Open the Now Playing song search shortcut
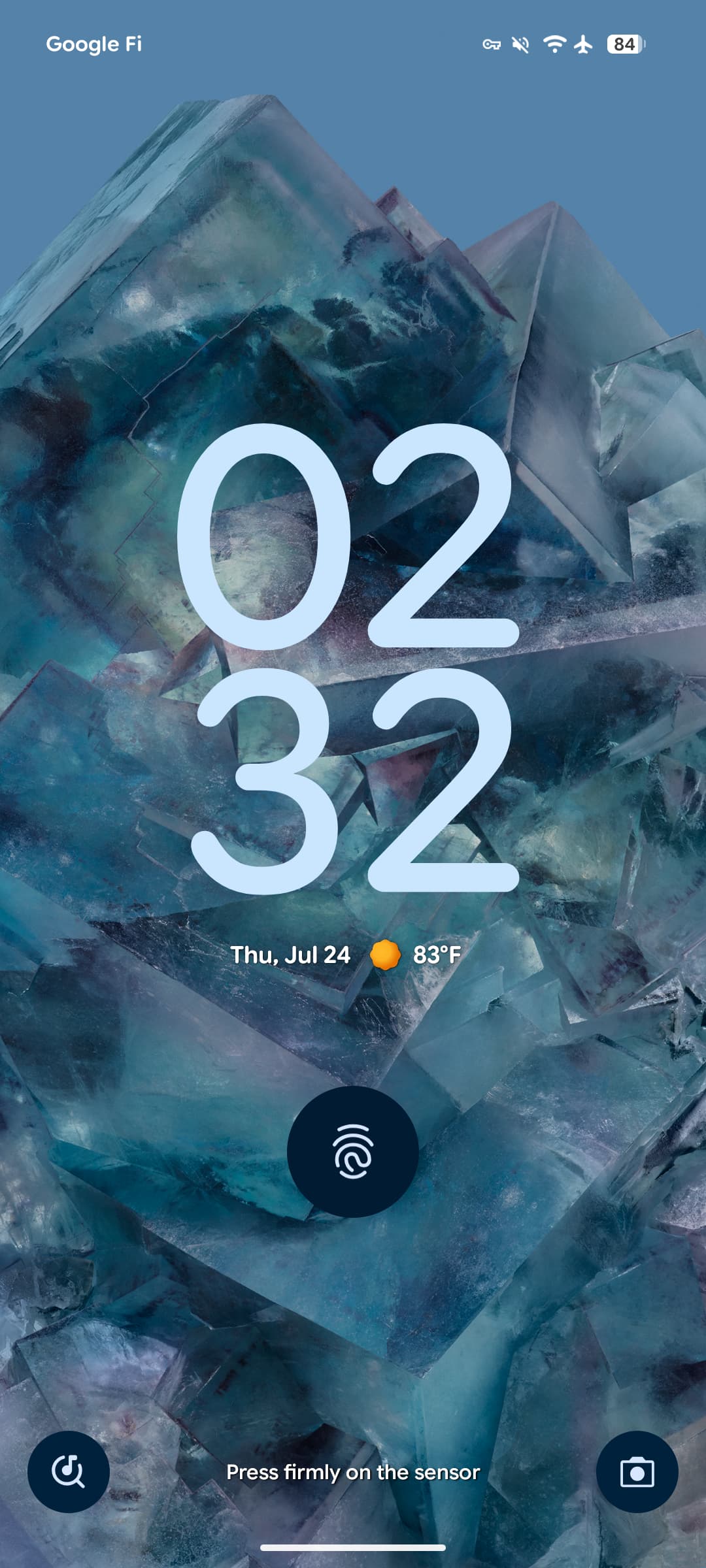The image size is (706, 1568). 69,1471
